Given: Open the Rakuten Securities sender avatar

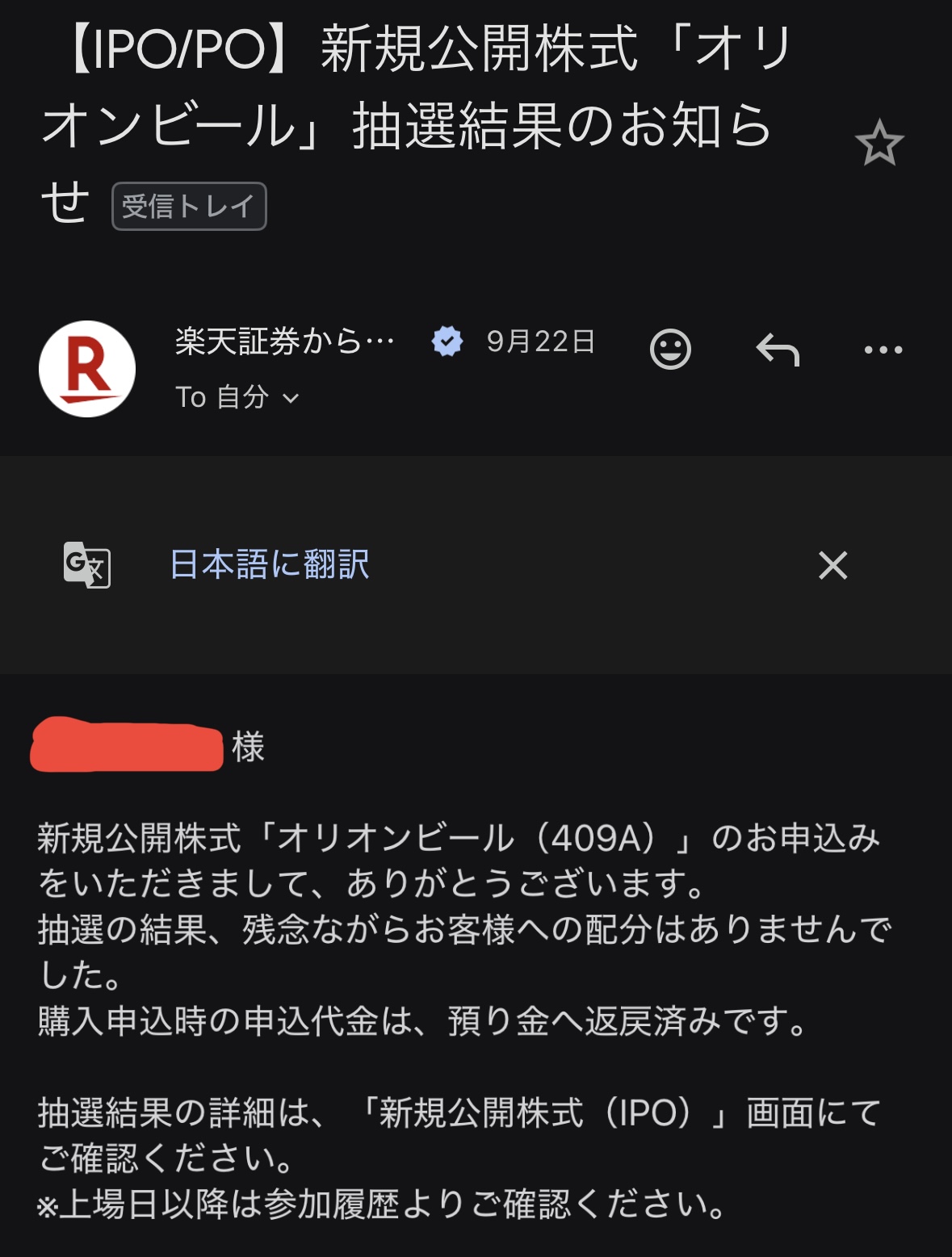Looking at the screenshot, I should click(87, 369).
